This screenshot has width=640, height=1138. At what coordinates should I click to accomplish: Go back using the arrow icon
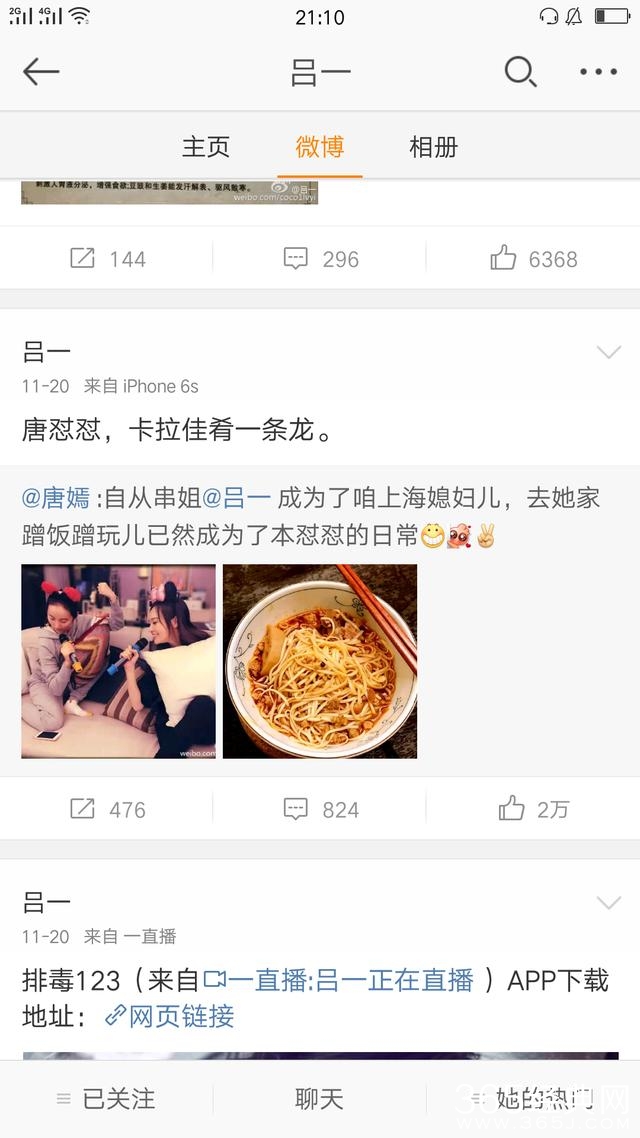[x=41, y=72]
